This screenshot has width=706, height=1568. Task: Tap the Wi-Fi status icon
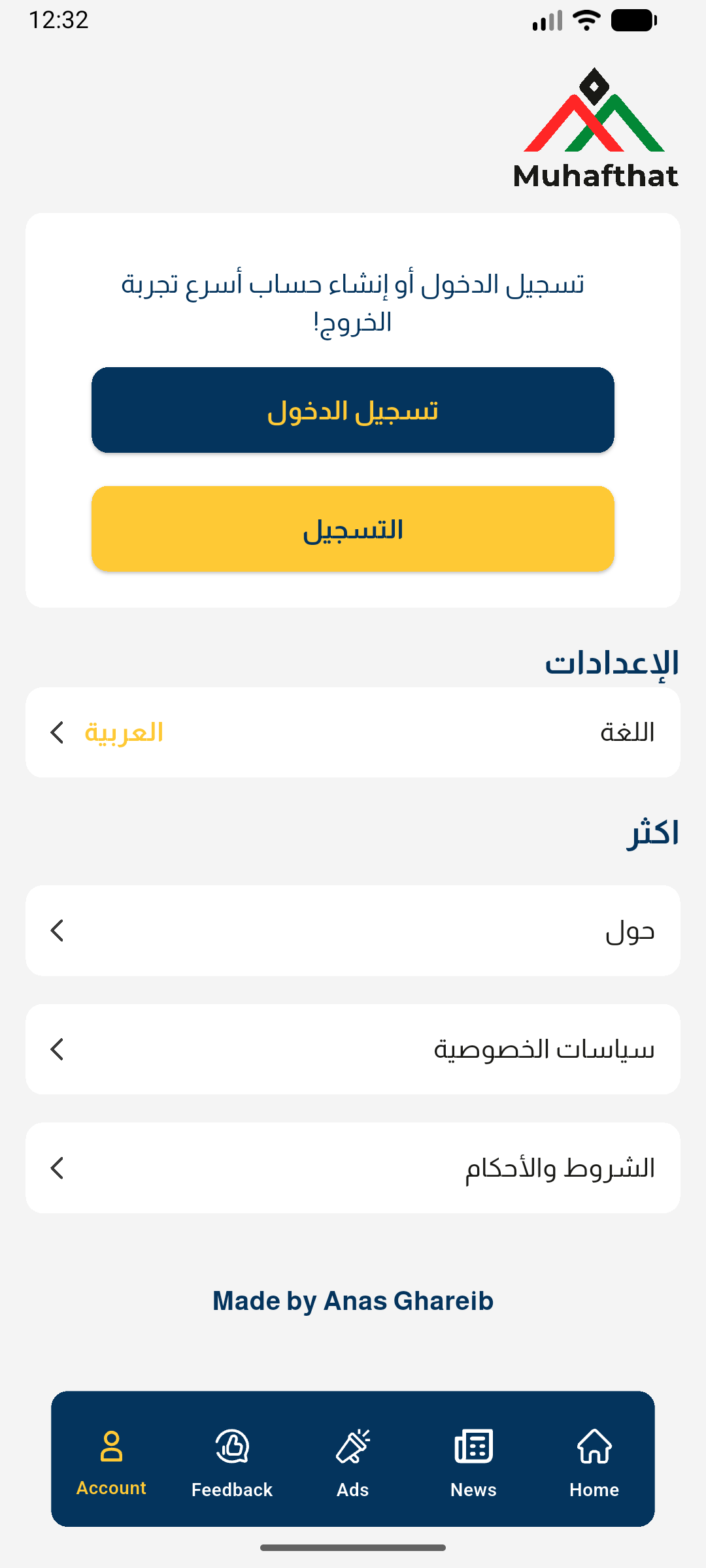(585, 20)
